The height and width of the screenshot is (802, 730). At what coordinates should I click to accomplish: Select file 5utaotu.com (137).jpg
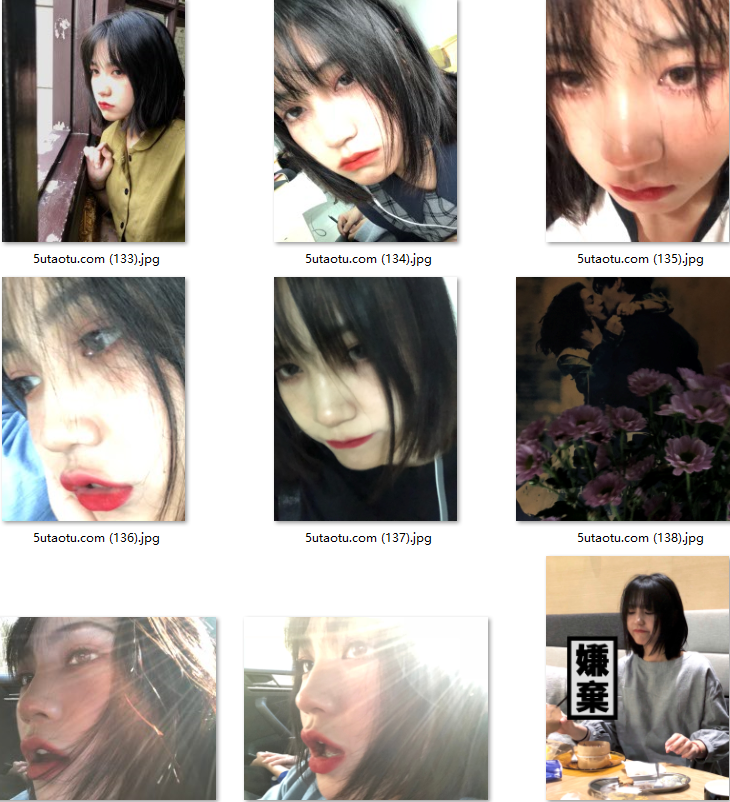tap(366, 399)
